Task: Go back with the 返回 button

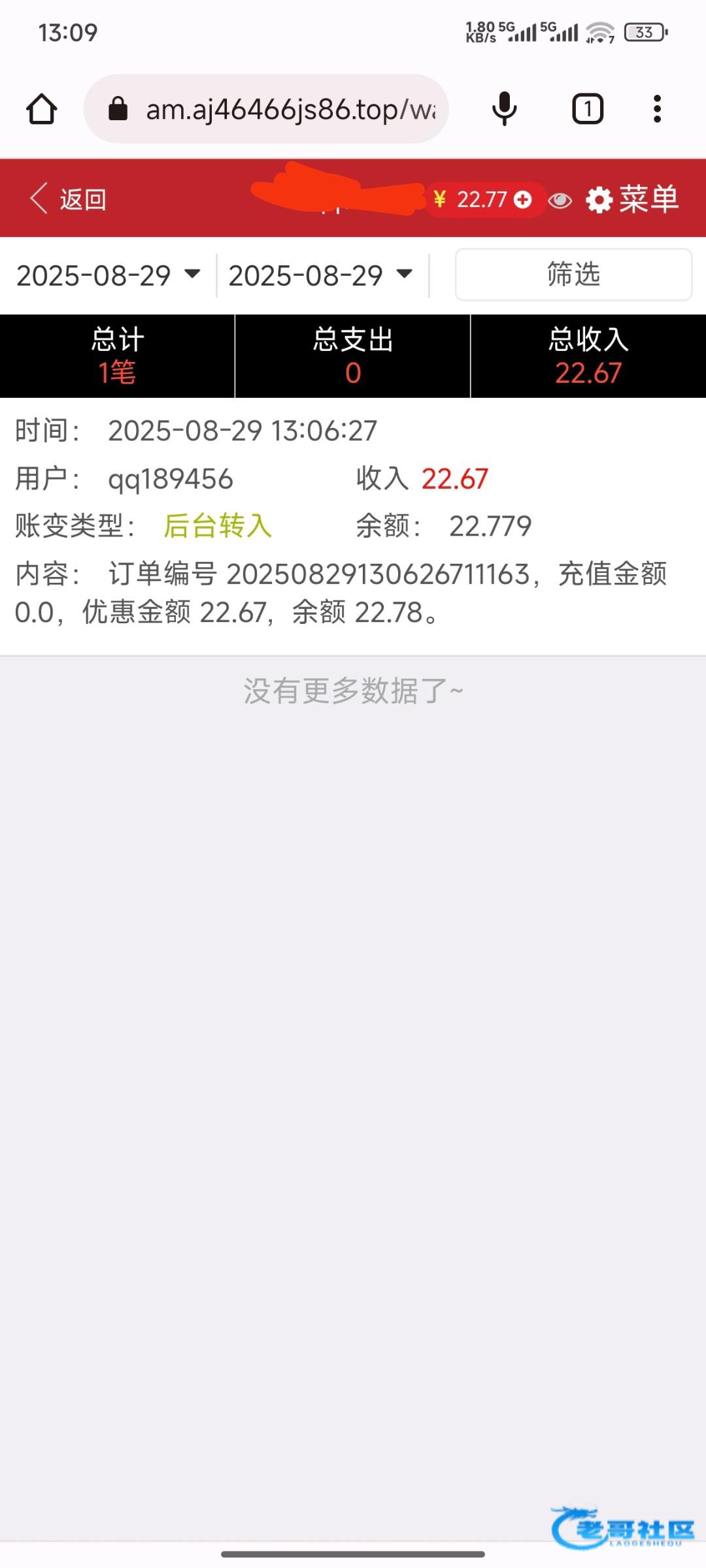Action: point(68,199)
